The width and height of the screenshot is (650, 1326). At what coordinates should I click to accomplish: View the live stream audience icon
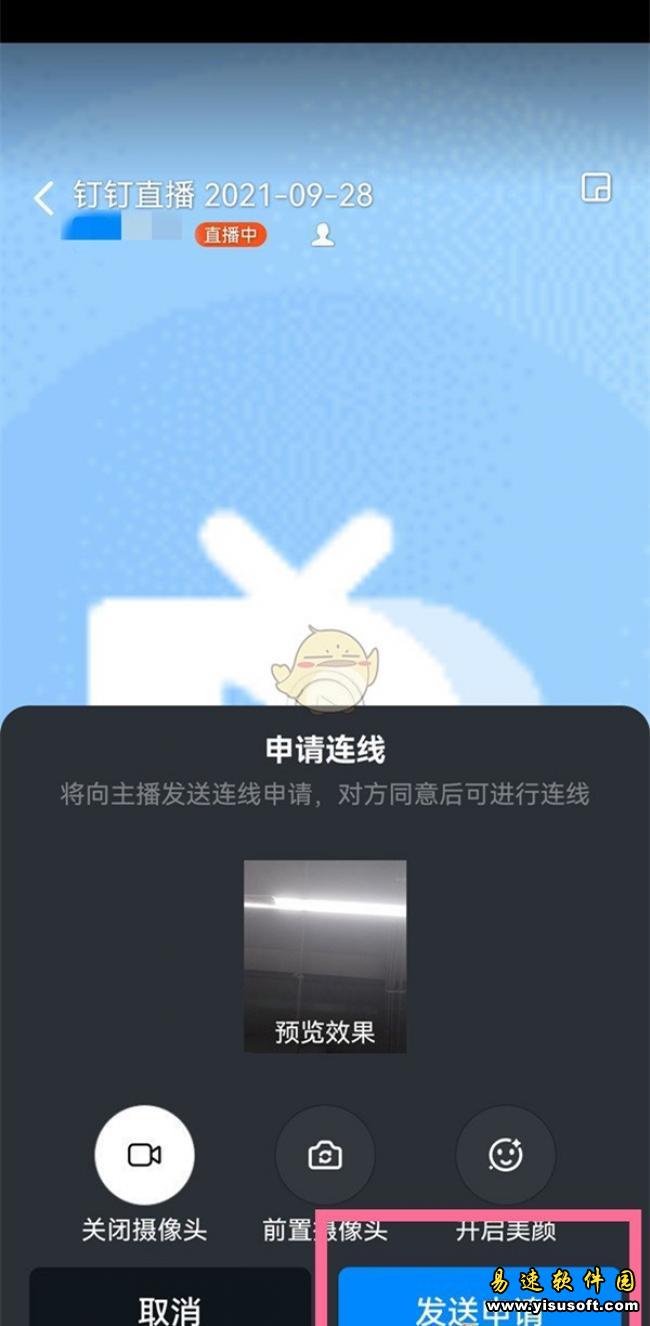[322, 235]
